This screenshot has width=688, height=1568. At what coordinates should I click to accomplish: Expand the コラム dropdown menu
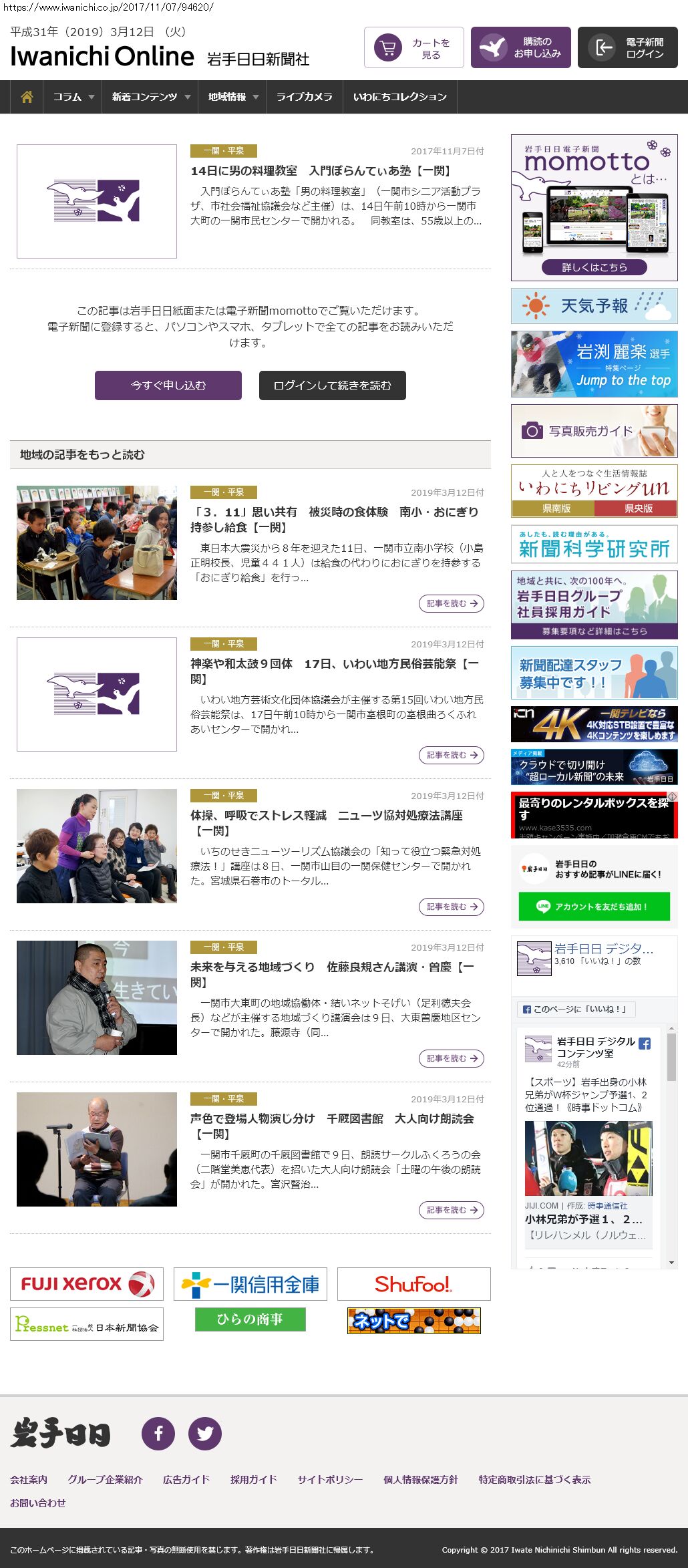73,97
